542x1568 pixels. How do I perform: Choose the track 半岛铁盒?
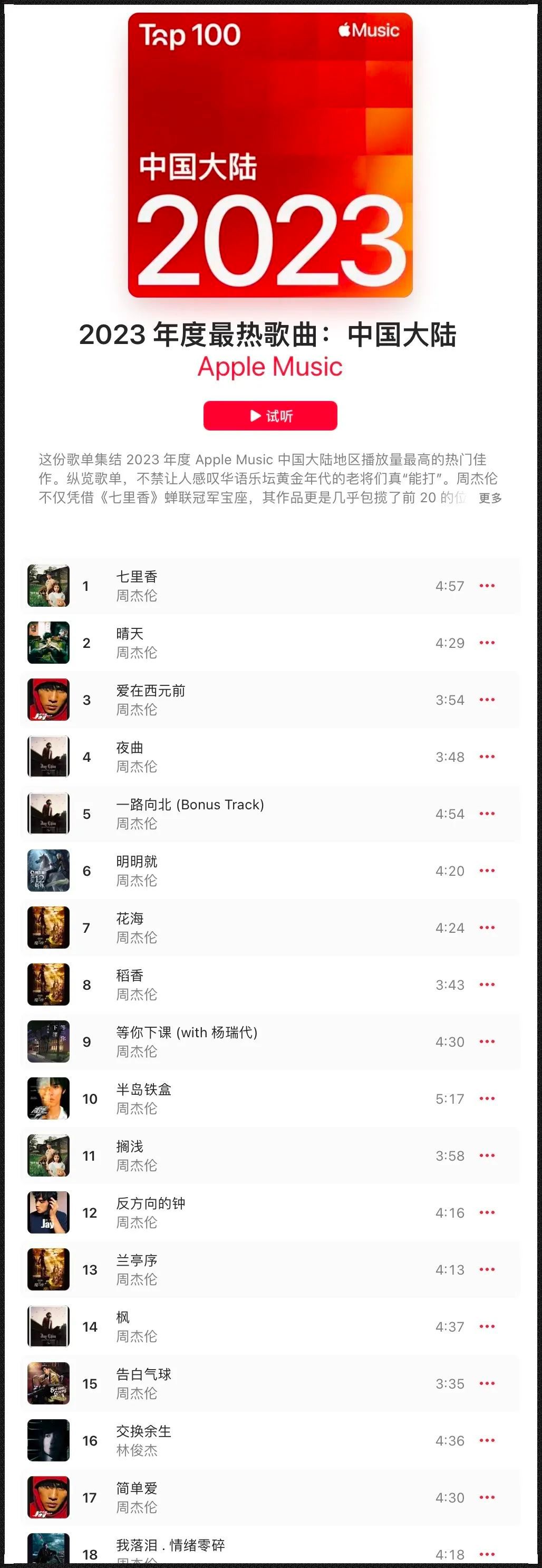(143, 1089)
